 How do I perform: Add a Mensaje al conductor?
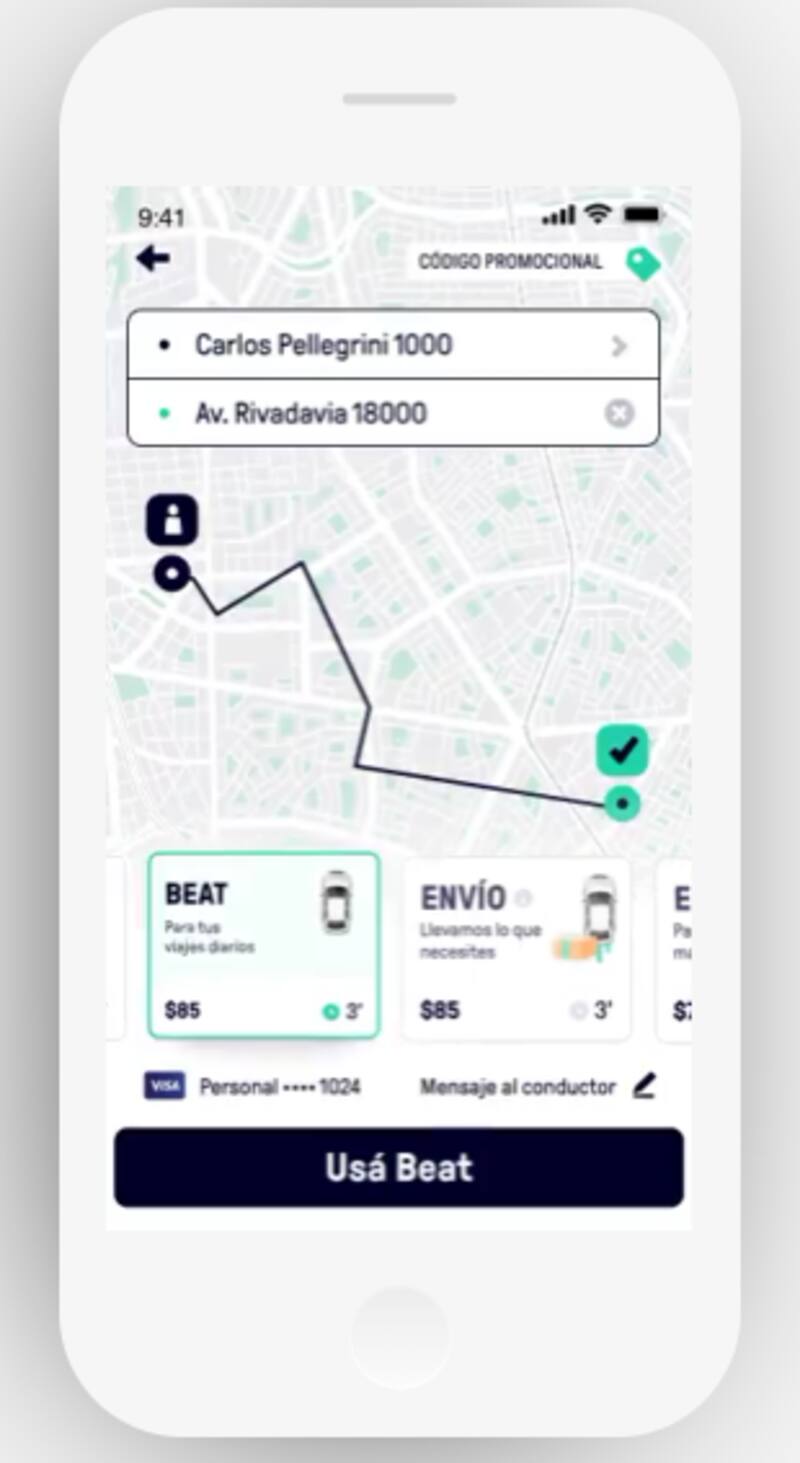(x=537, y=1087)
